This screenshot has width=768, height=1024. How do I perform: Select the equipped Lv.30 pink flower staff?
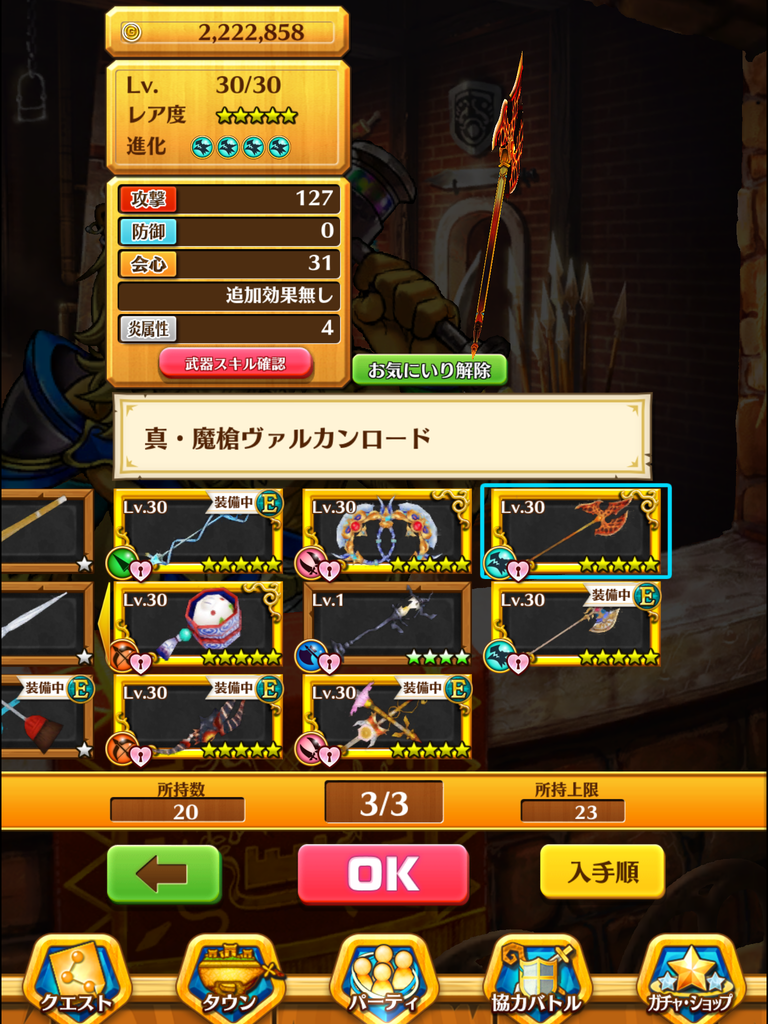[x=388, y=720]
